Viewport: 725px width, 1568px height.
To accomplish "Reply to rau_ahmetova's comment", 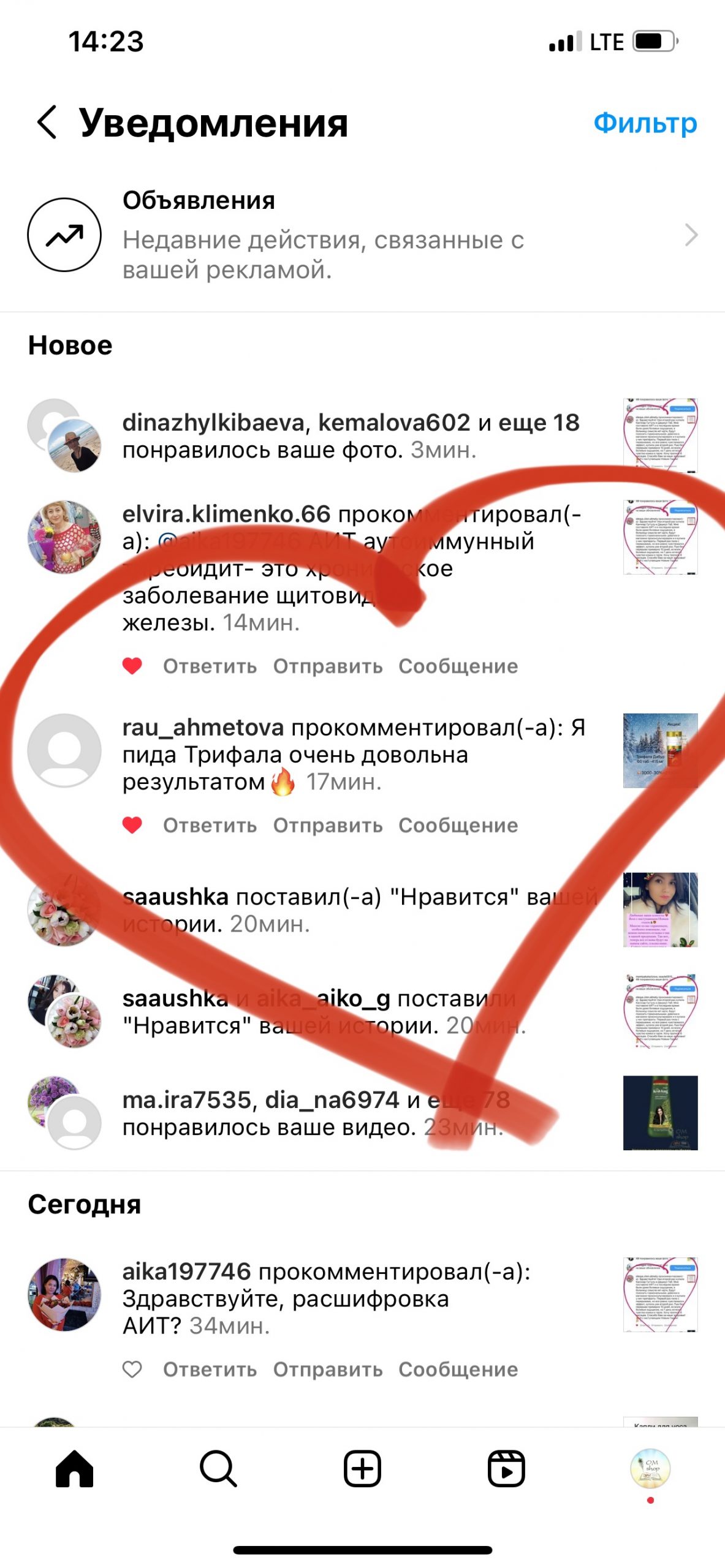I will (x=210, y=825).
